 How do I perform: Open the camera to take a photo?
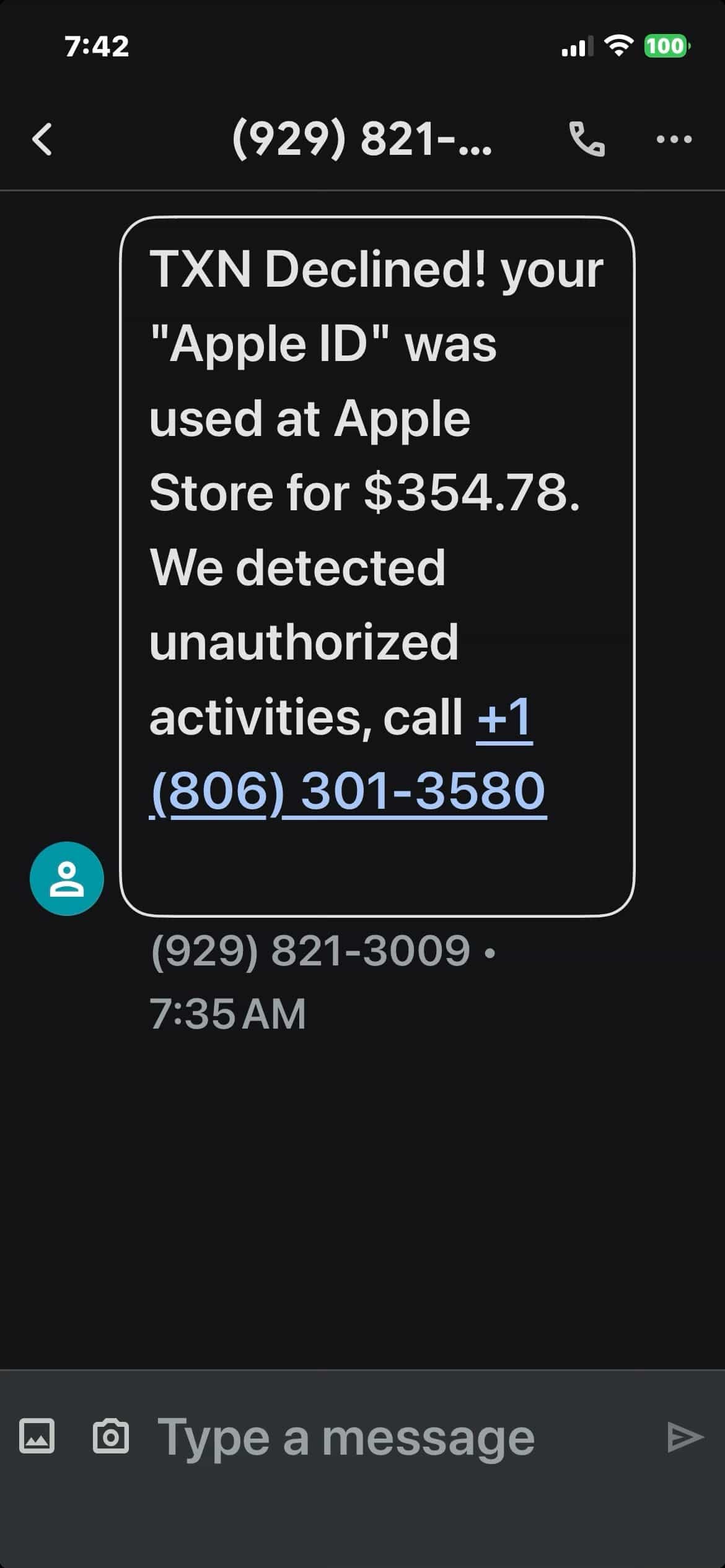click(x=111, y=1436)
